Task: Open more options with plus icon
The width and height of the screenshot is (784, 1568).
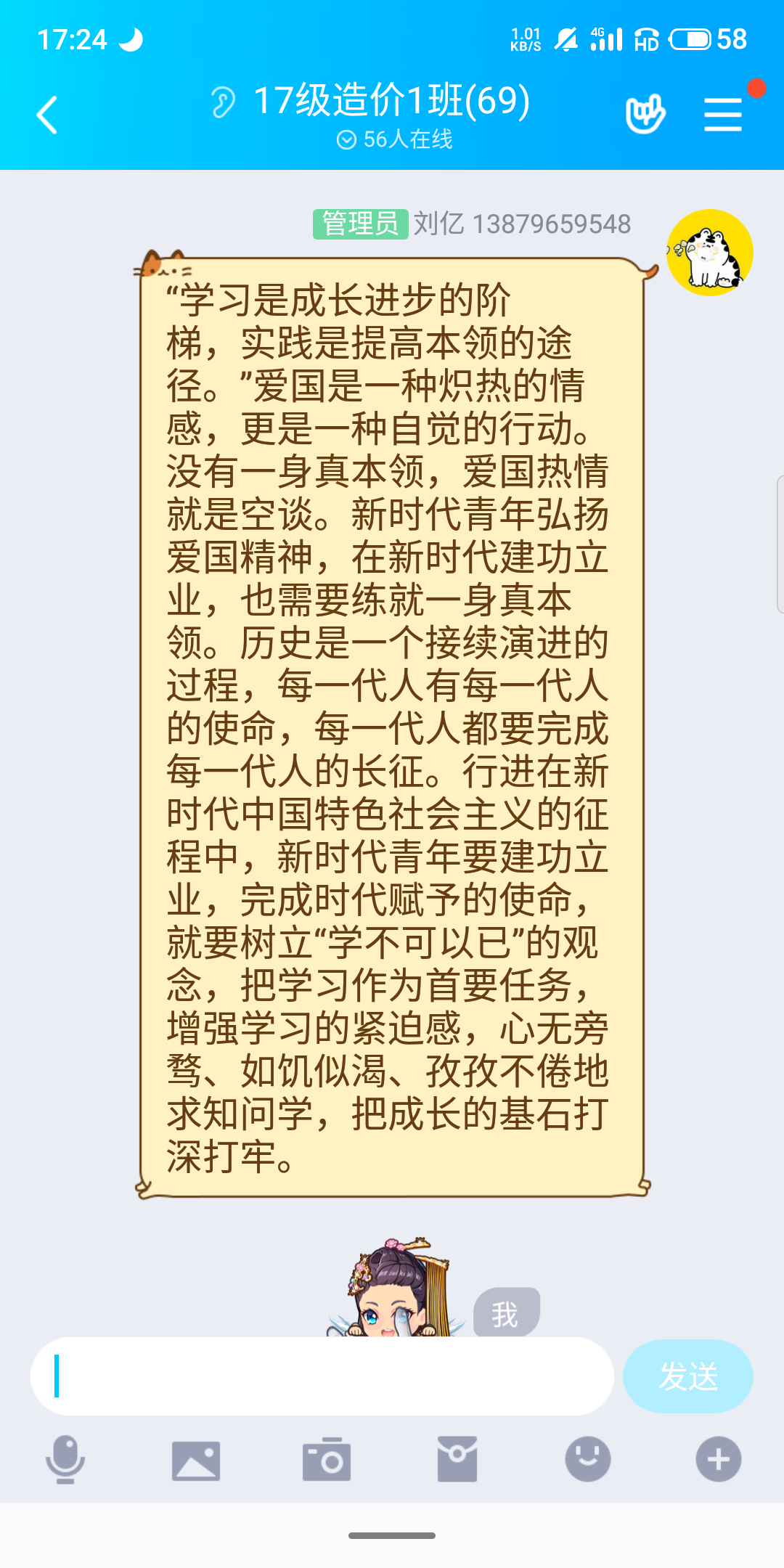Action: coord(718,1459)
